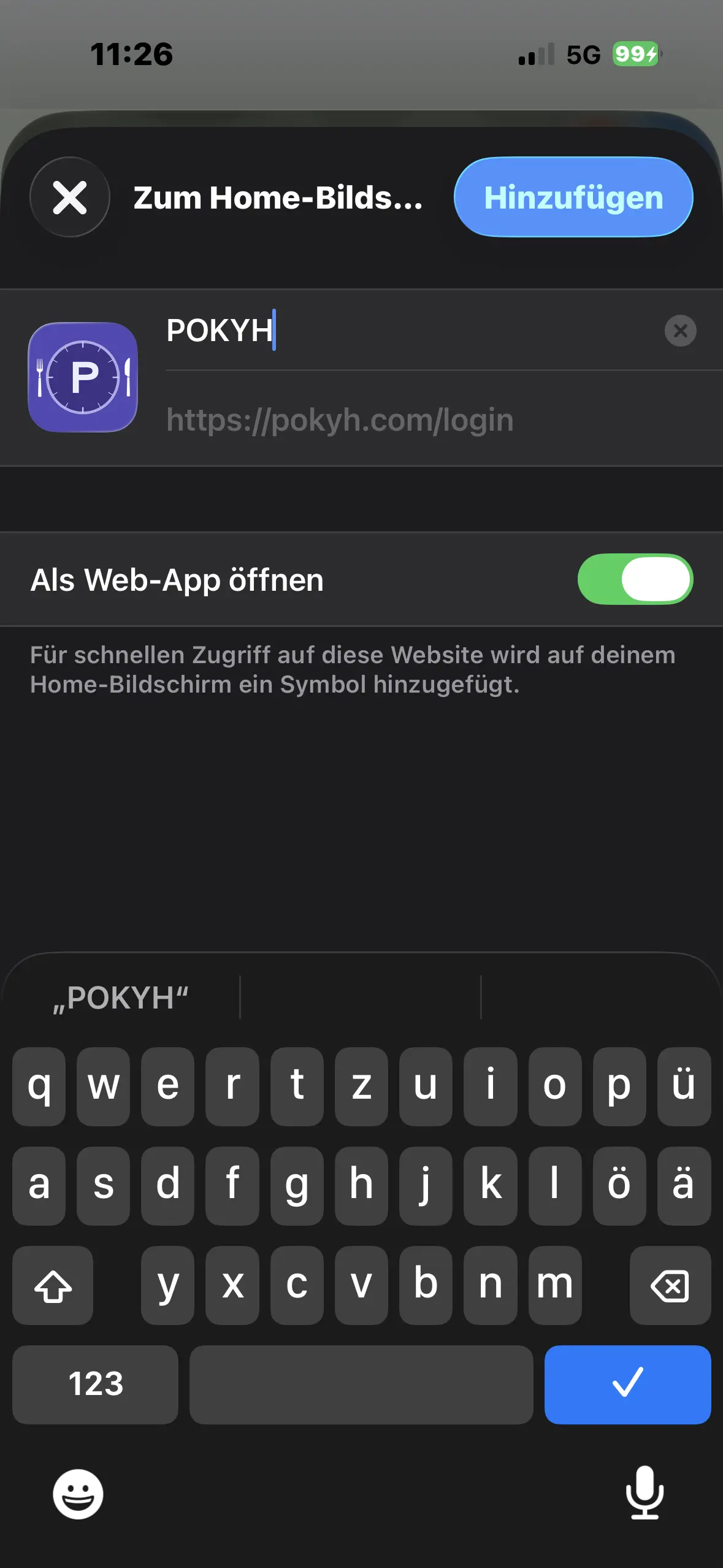The image size is (723, 1568).
Task: Switch to the 123 numeric keyboard
Action: (x=96, y=1385)
